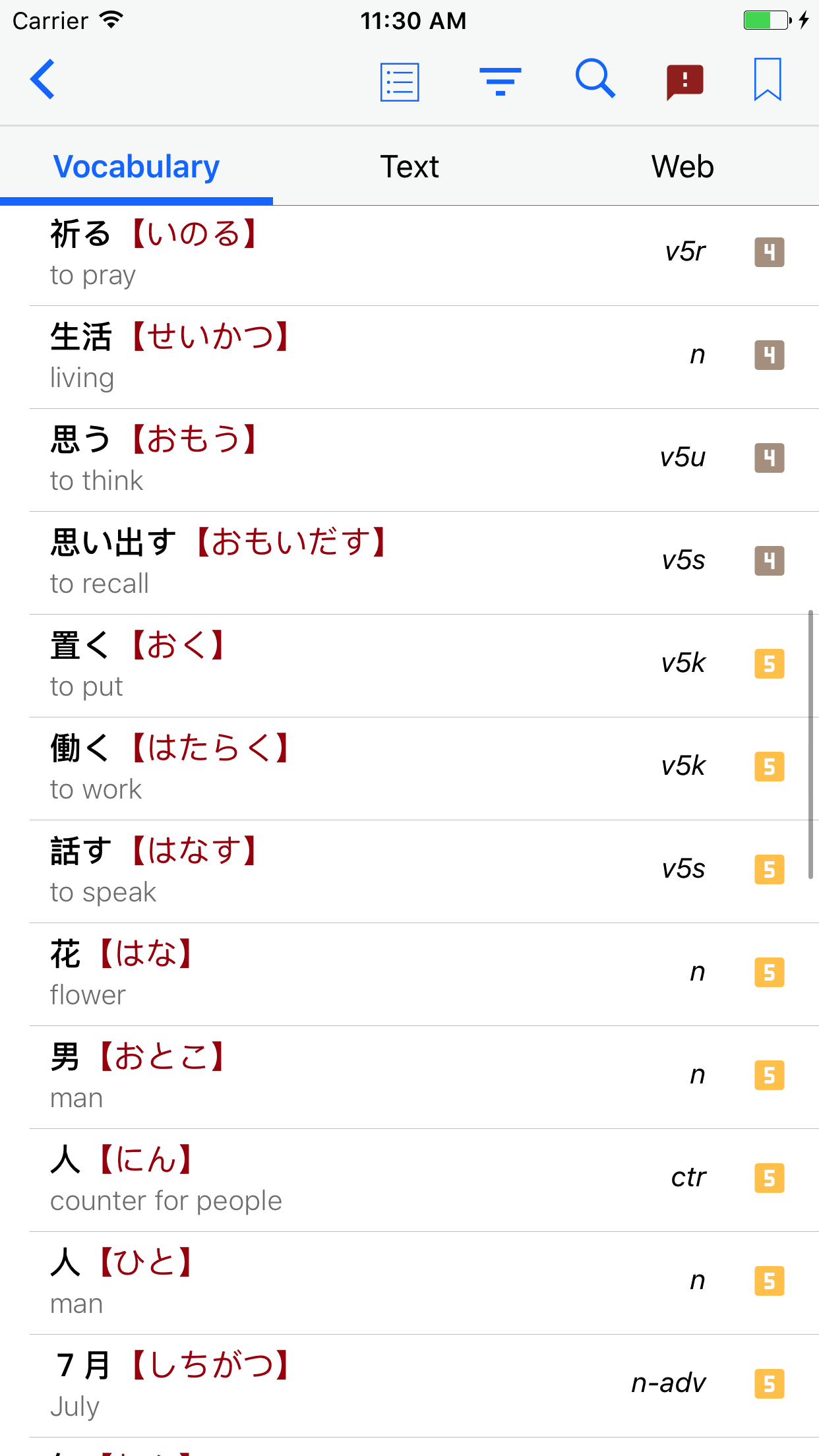Screen dimensions: 819x1456
Task: Switch to the Web tab
Action: 682,166
